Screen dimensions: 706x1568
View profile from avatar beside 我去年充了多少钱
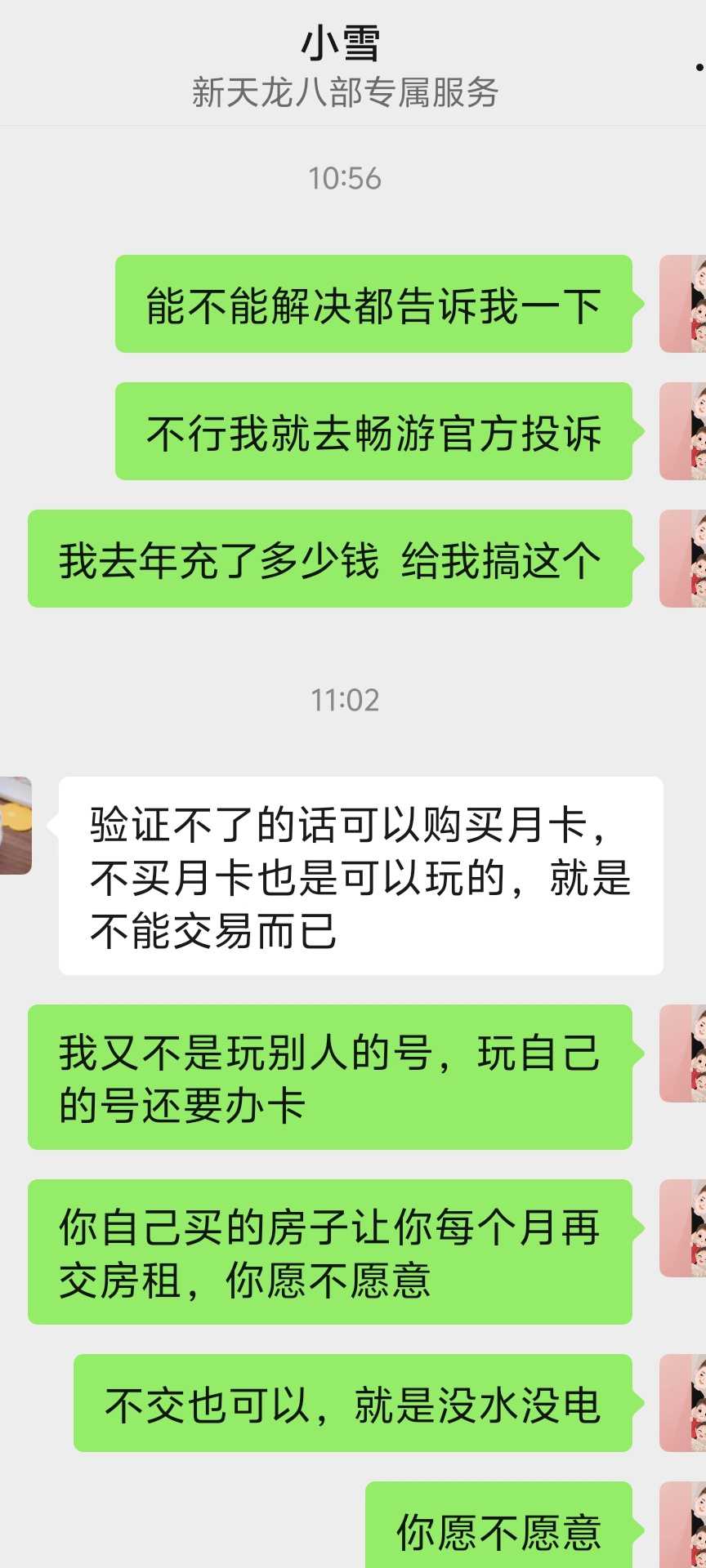[684, 559]
